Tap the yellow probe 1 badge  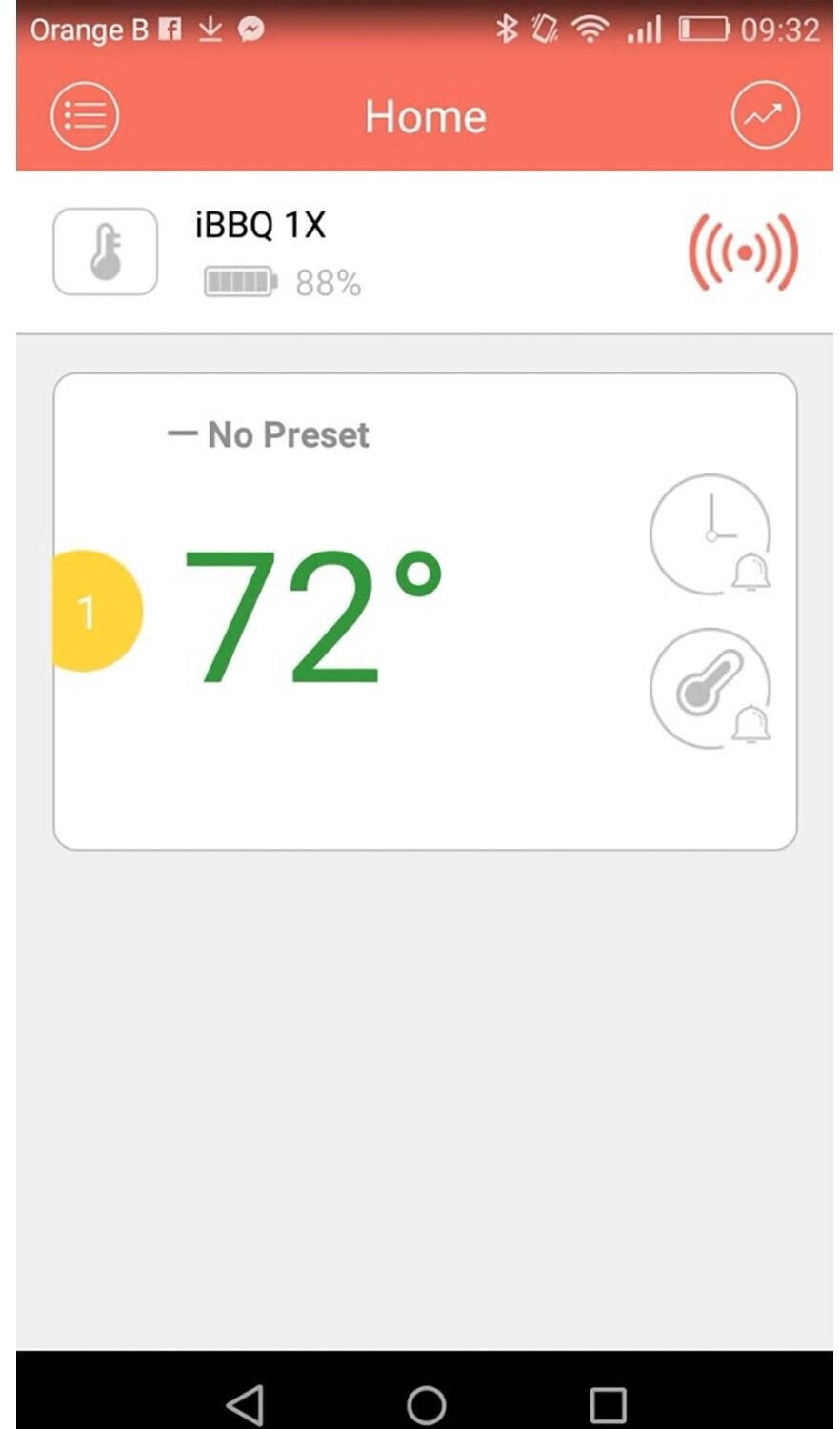93,611
